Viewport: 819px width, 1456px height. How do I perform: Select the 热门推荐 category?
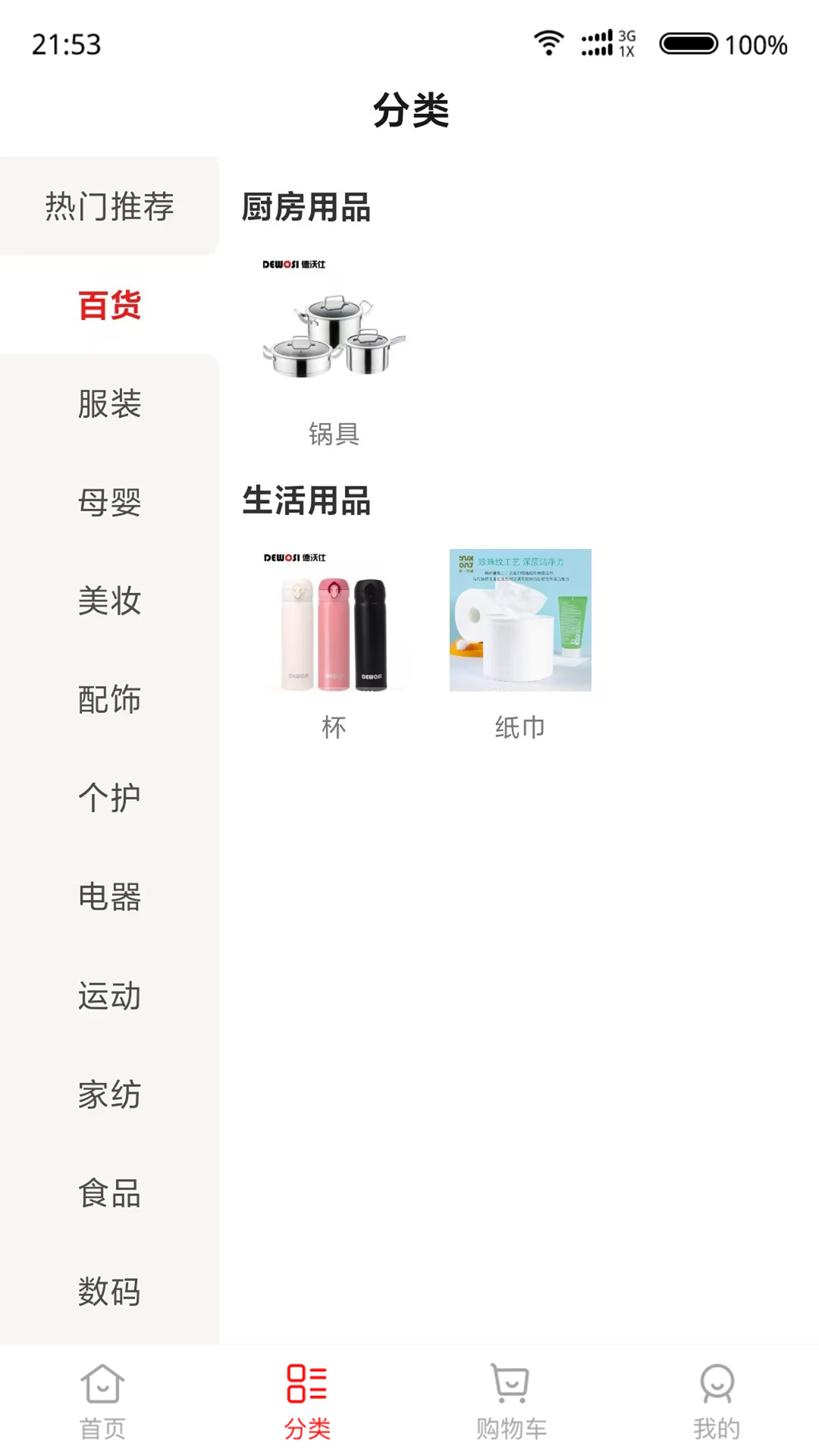tap(109, 206)
